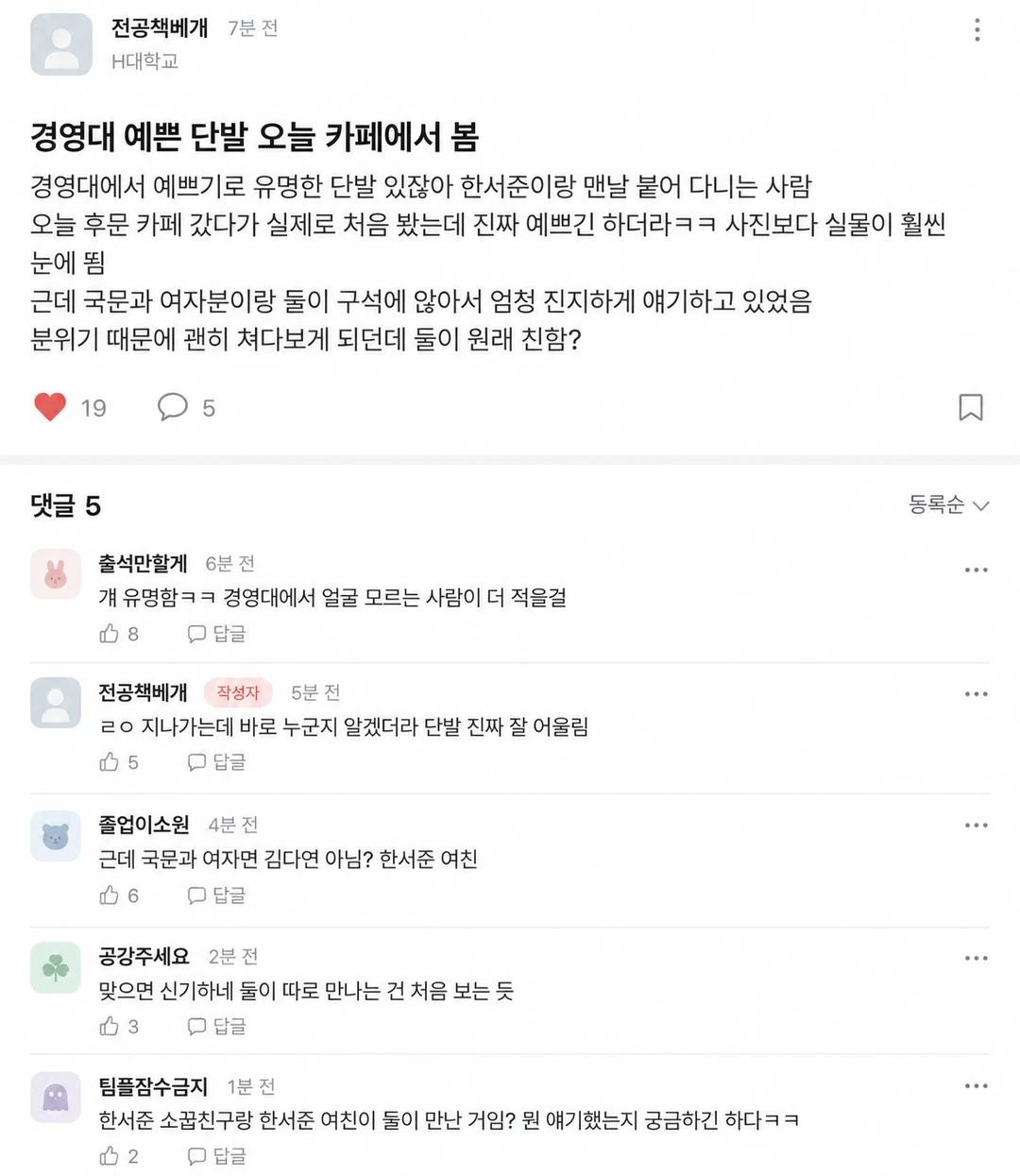Image resolution: width=1020 pixels, height=1176 pixels.
Task: Bookmark this post
Action: click(x=971, y=407)
